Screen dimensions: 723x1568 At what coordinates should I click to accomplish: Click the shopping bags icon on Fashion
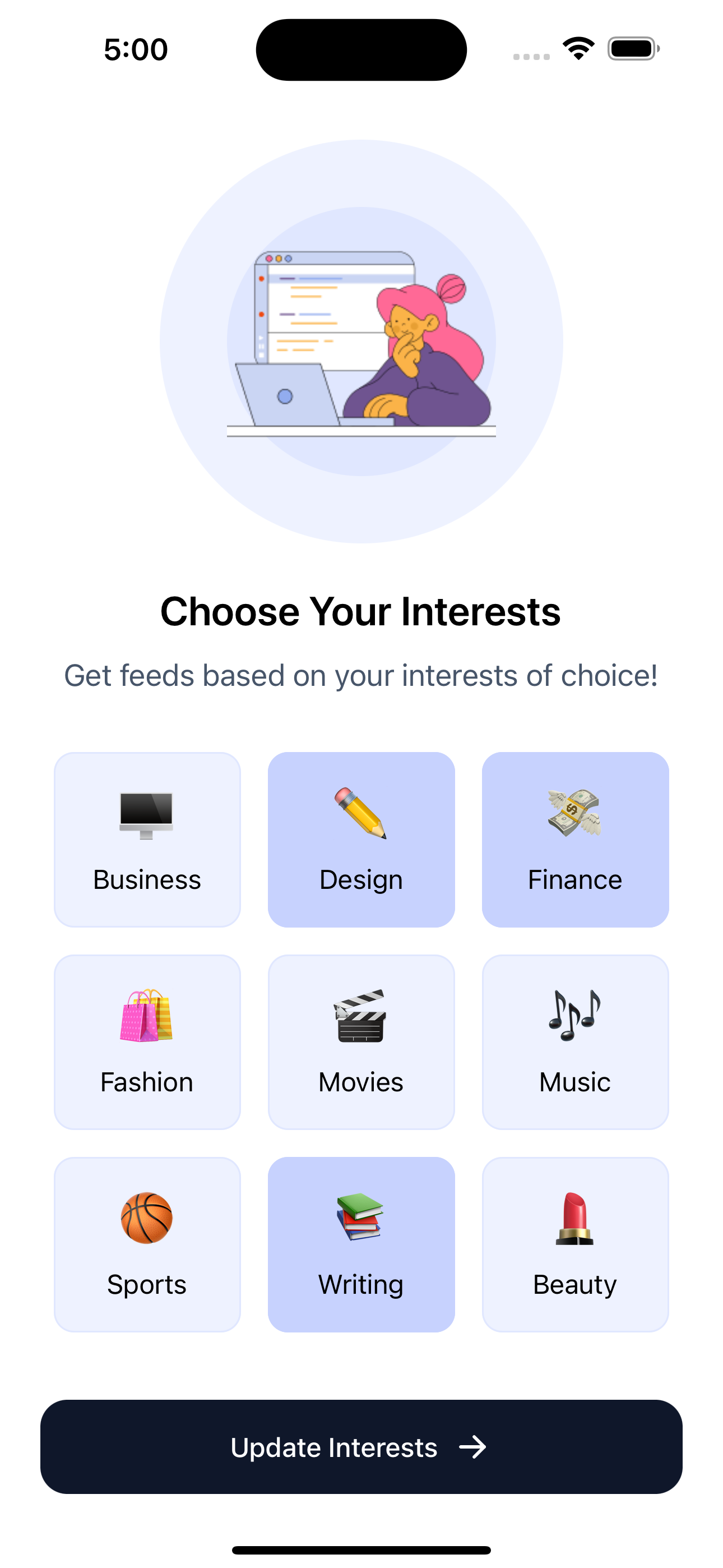click(x=147, y=1018)
